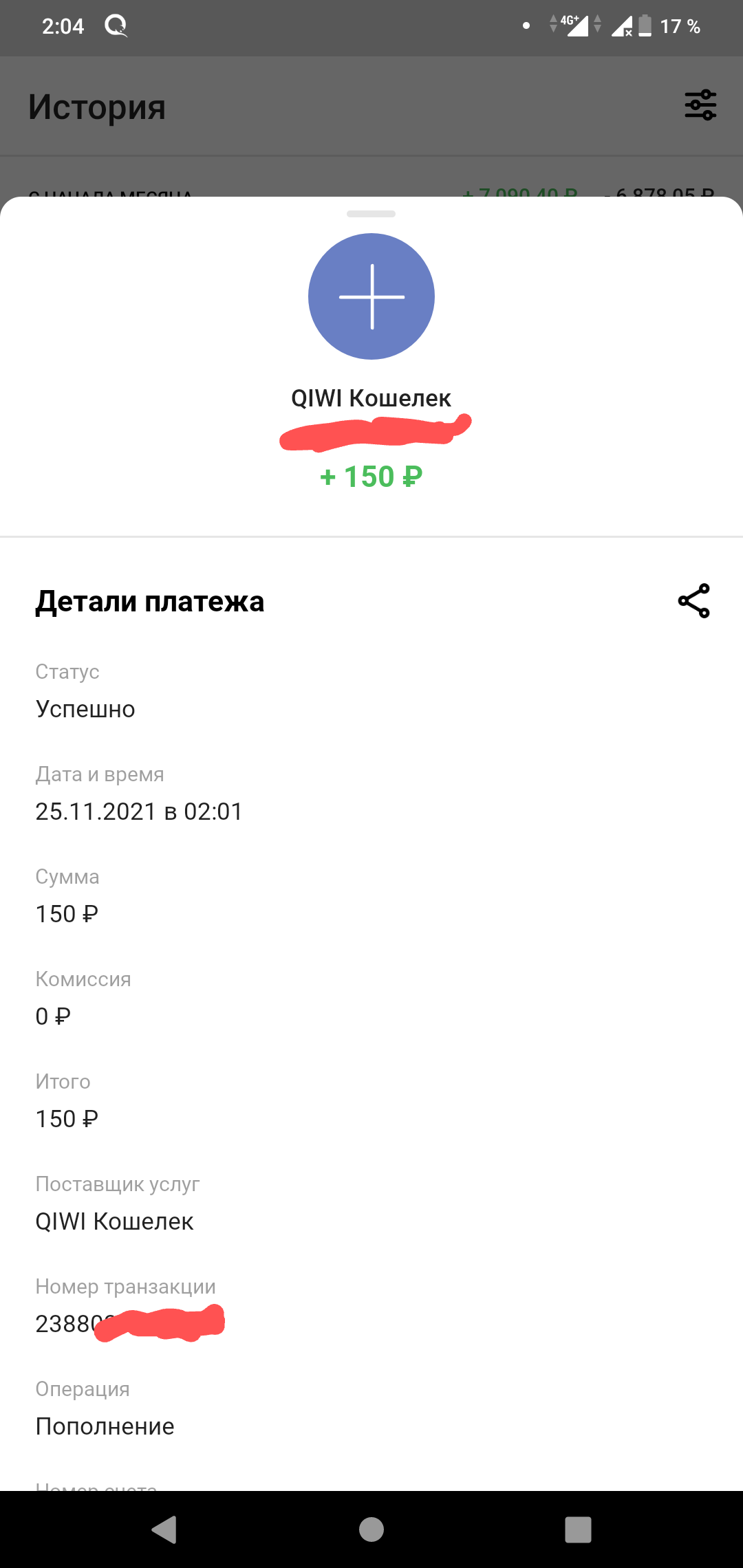743x1568 pixels.
Task: Tap the bottom sheet drag handle
Action: (x=371, y=214)
